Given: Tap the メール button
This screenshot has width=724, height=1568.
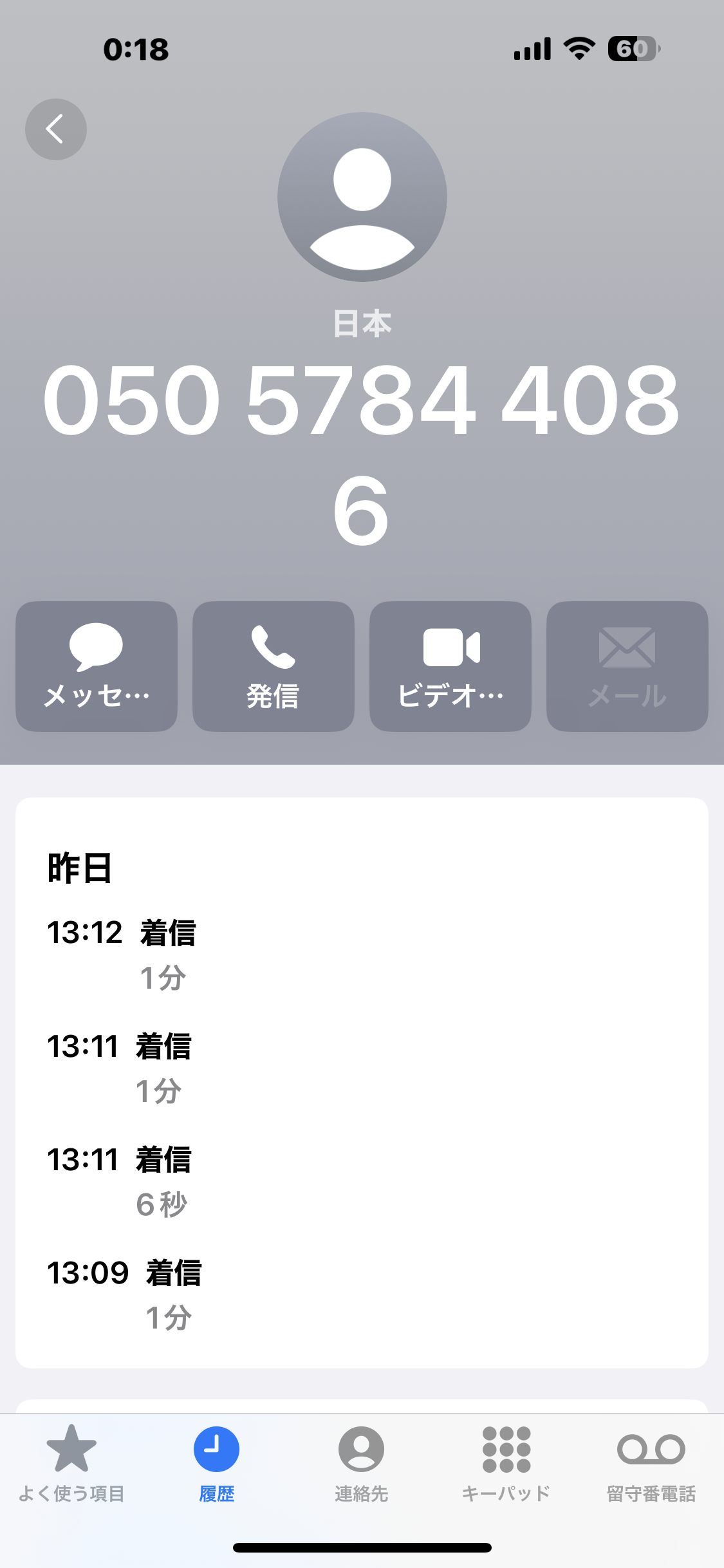Looking at the screenshot, I should pyautogui.click(x=627, y=666).
